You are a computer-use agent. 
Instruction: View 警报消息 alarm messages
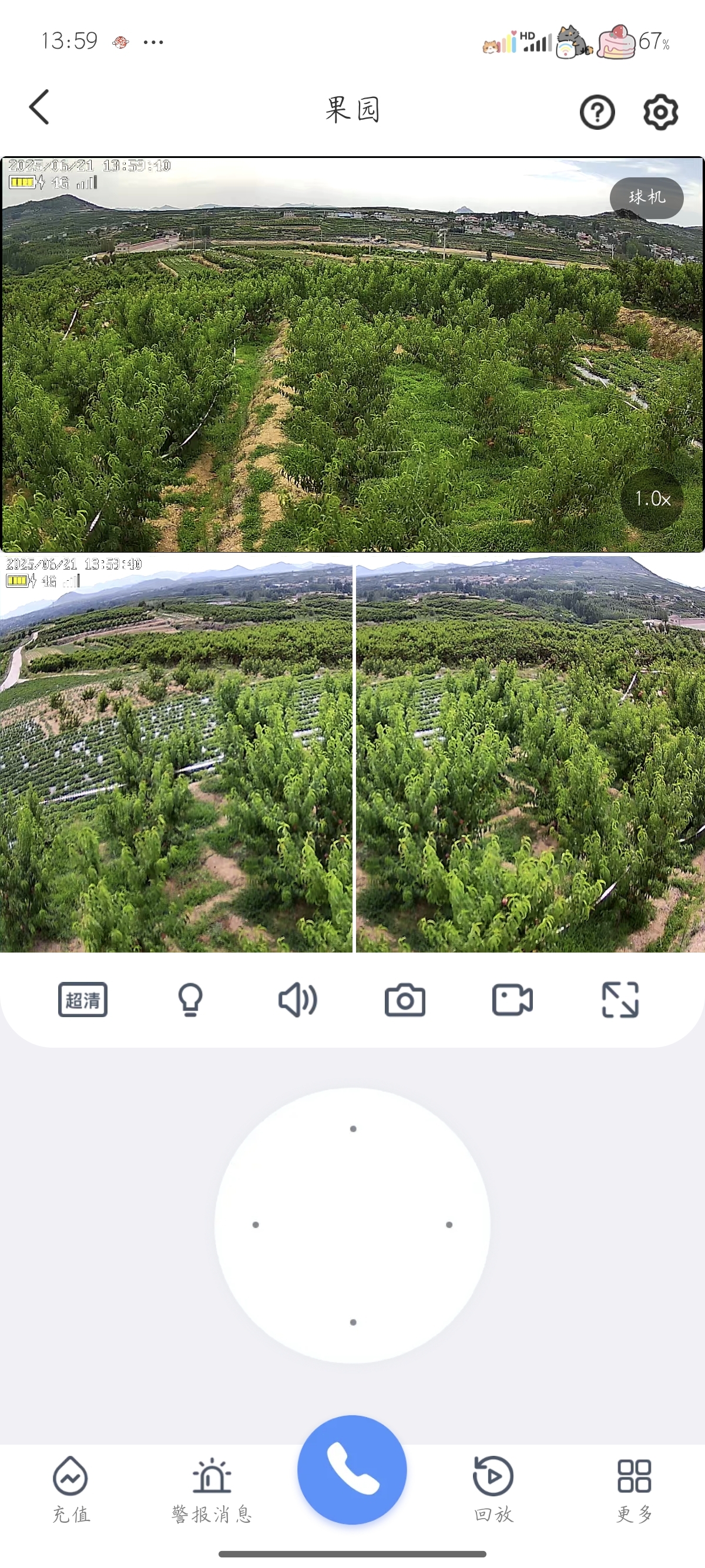pos(212,1489)
